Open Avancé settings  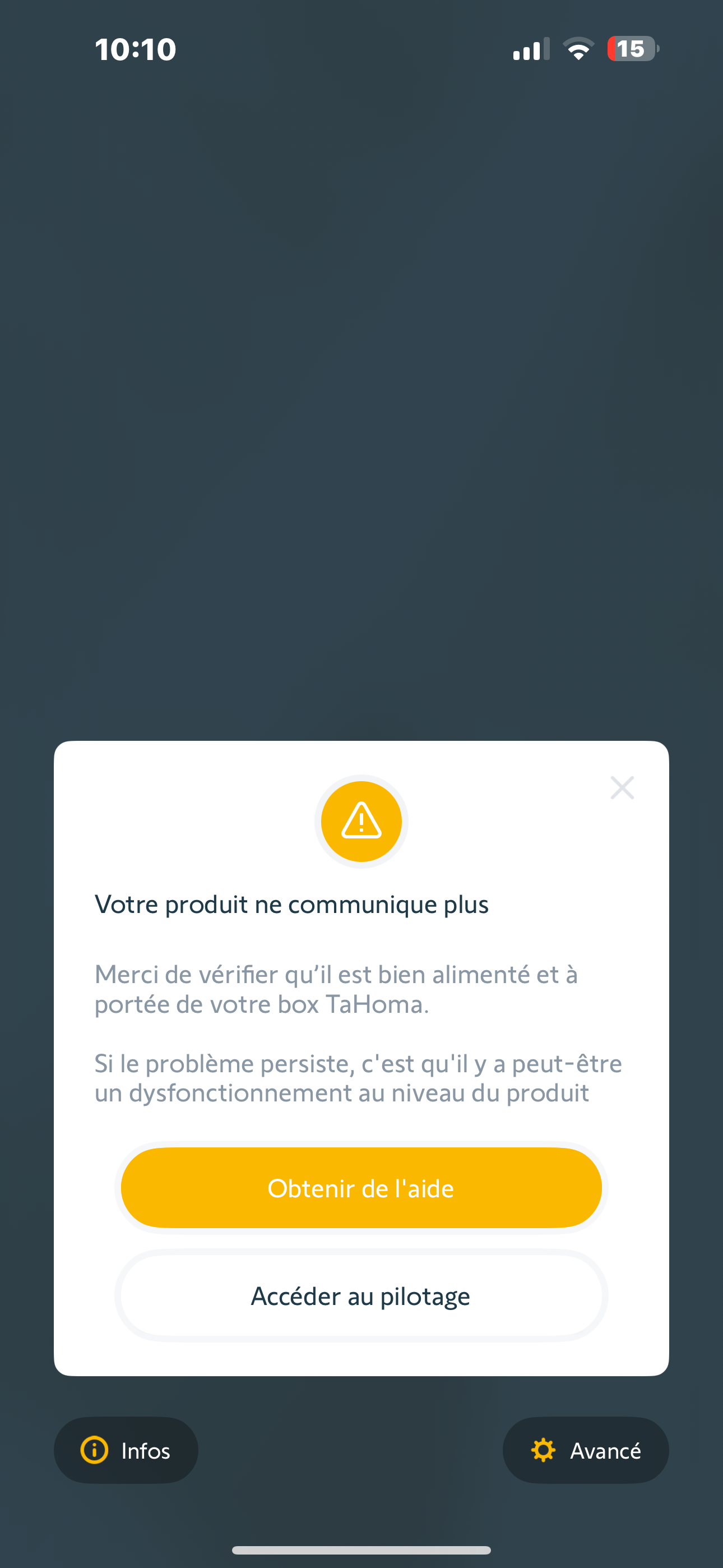coord(586,1451)
